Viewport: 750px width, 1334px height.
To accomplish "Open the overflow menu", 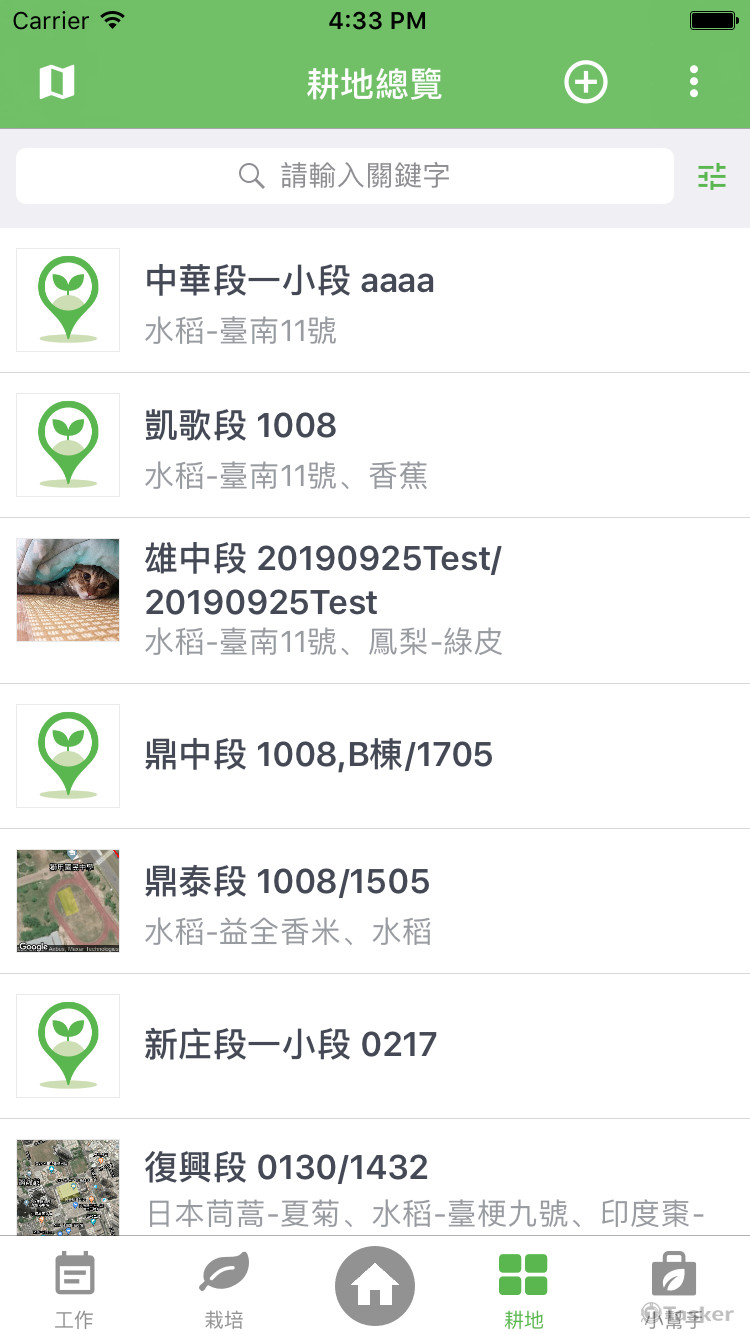I will 694,83.
